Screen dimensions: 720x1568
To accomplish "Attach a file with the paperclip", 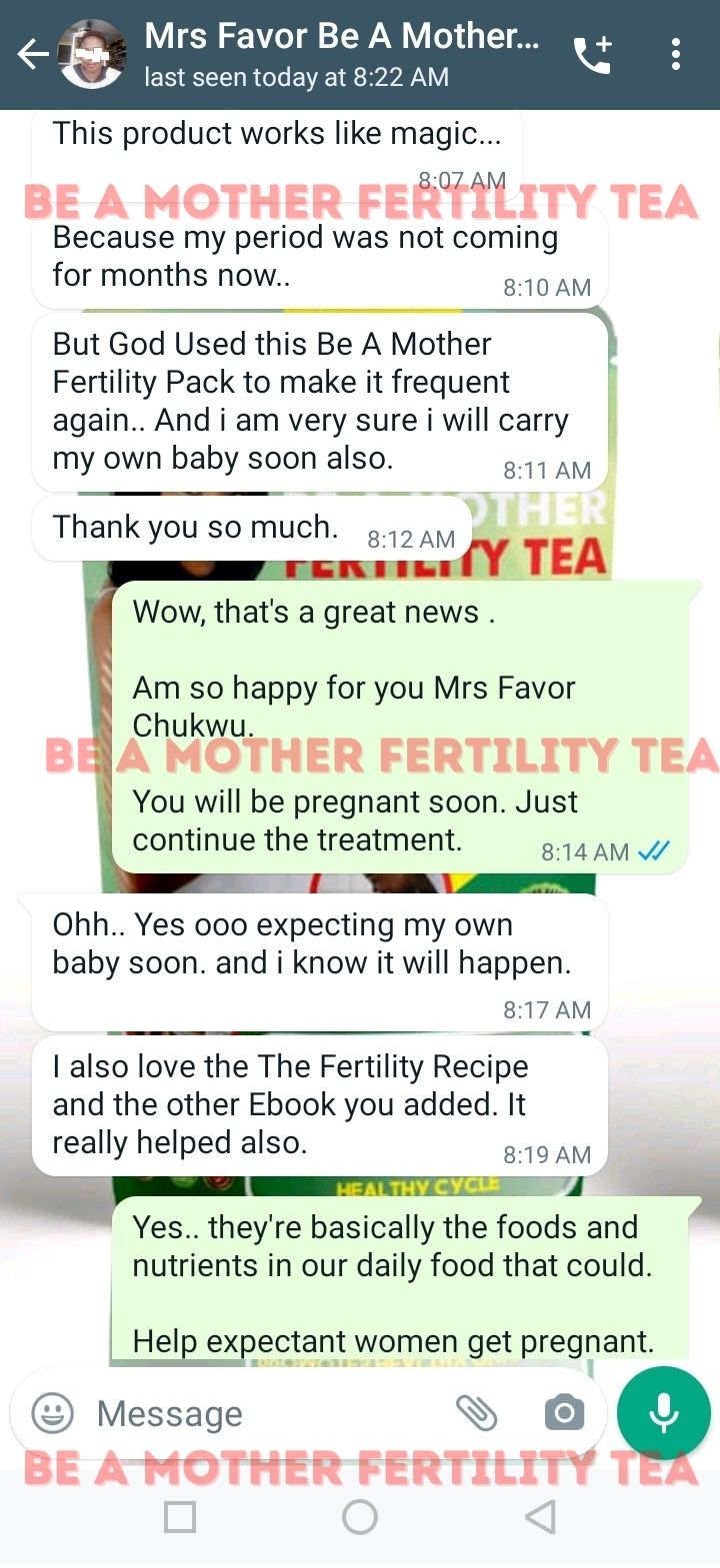I will tap(477, 1413).
